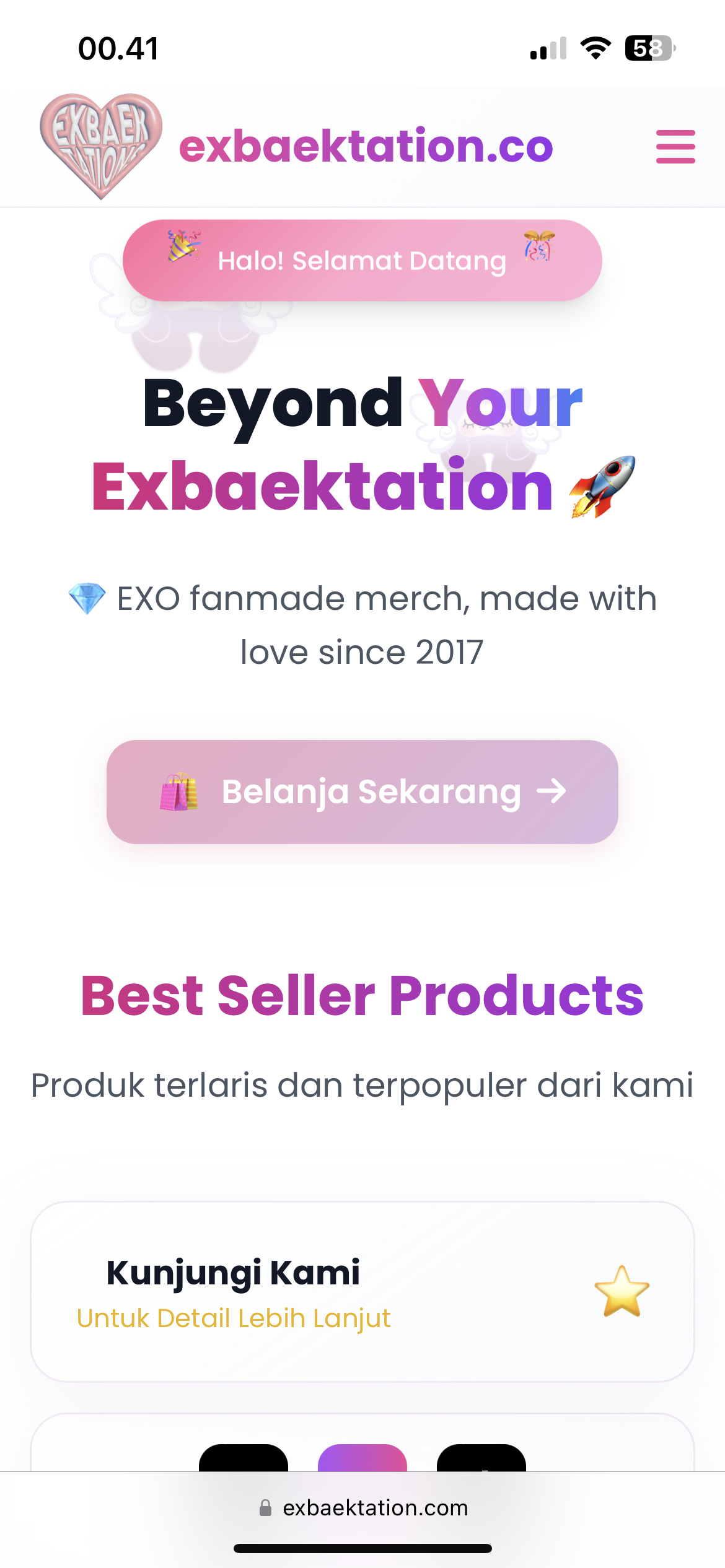Image resolution: width=725 pixels, height=1568 pixels.
Task: Expand the Kunjungi Kami card
Action: (x=362, y=1291)
